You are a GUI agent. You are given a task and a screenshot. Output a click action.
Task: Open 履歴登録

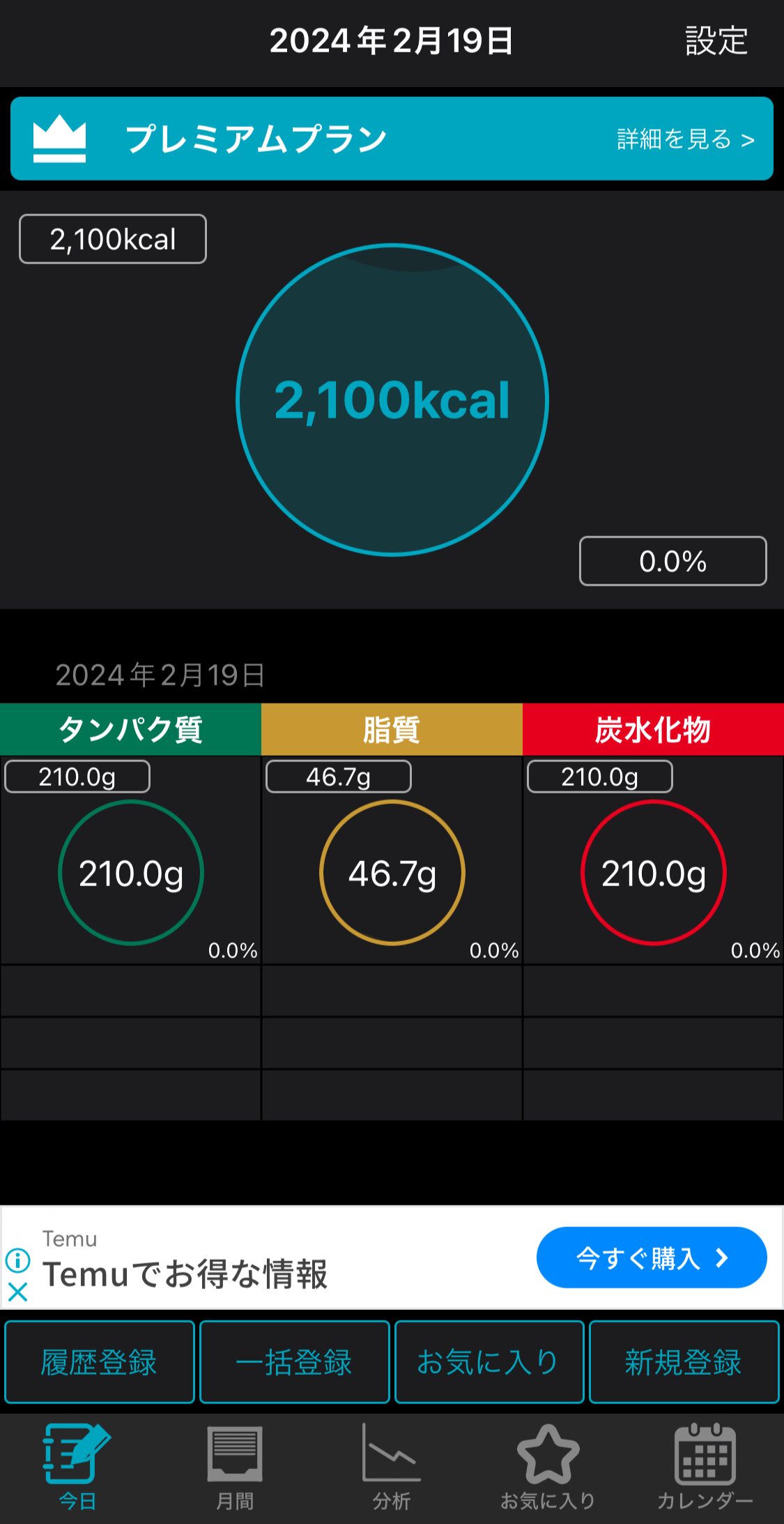pos(100,1362)
